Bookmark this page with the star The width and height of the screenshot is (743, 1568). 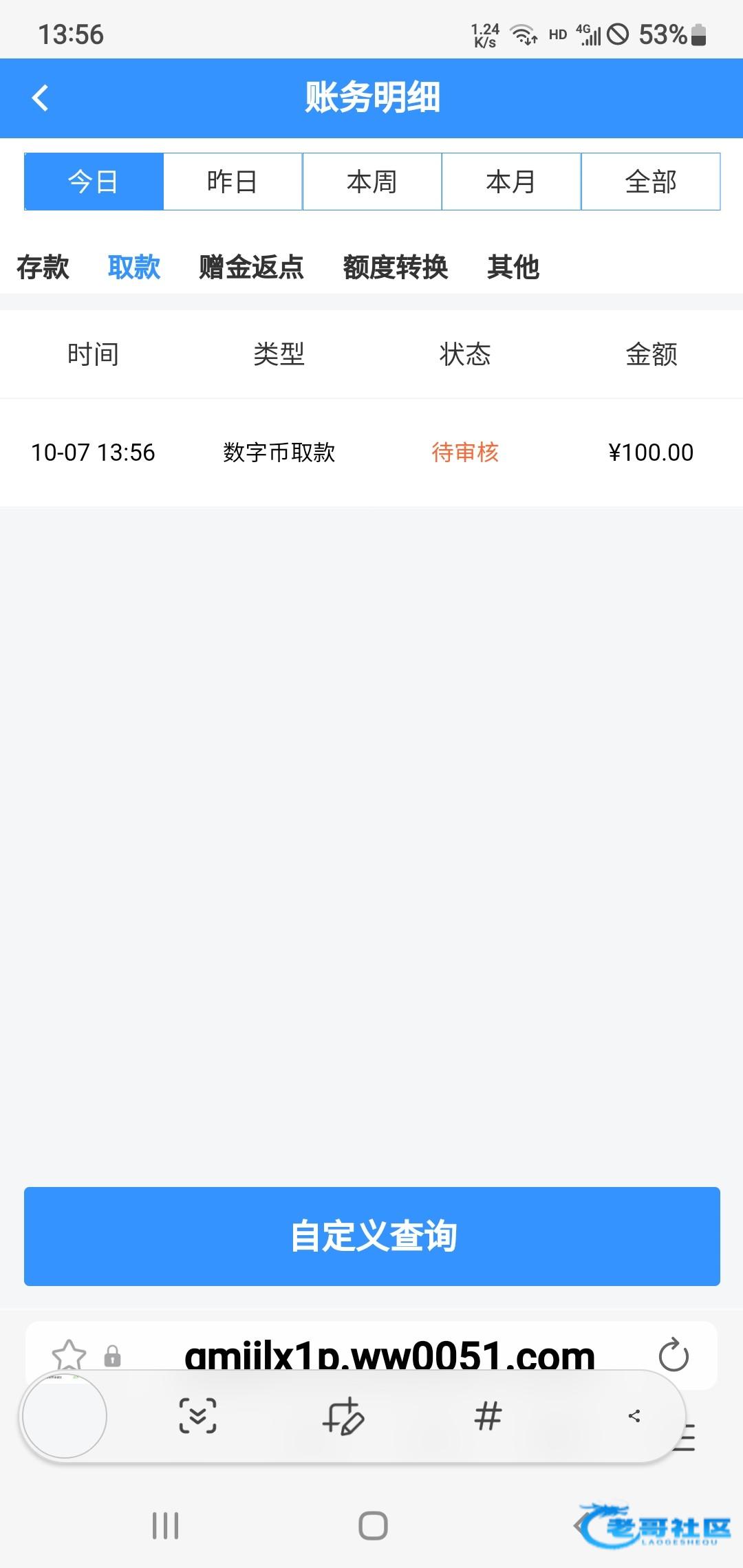coord(69,1355)
